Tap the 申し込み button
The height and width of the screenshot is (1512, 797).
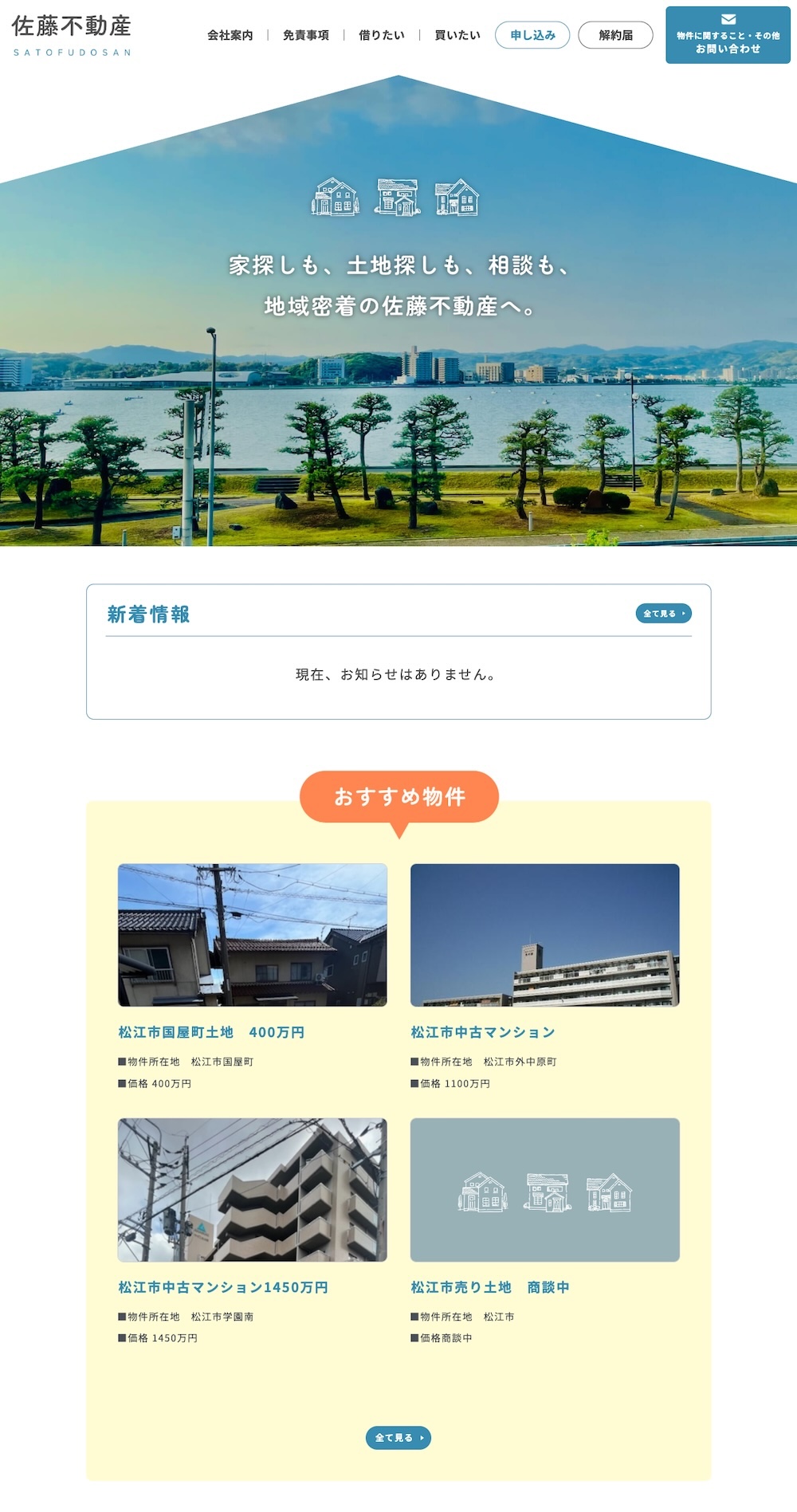pos(532,35)
